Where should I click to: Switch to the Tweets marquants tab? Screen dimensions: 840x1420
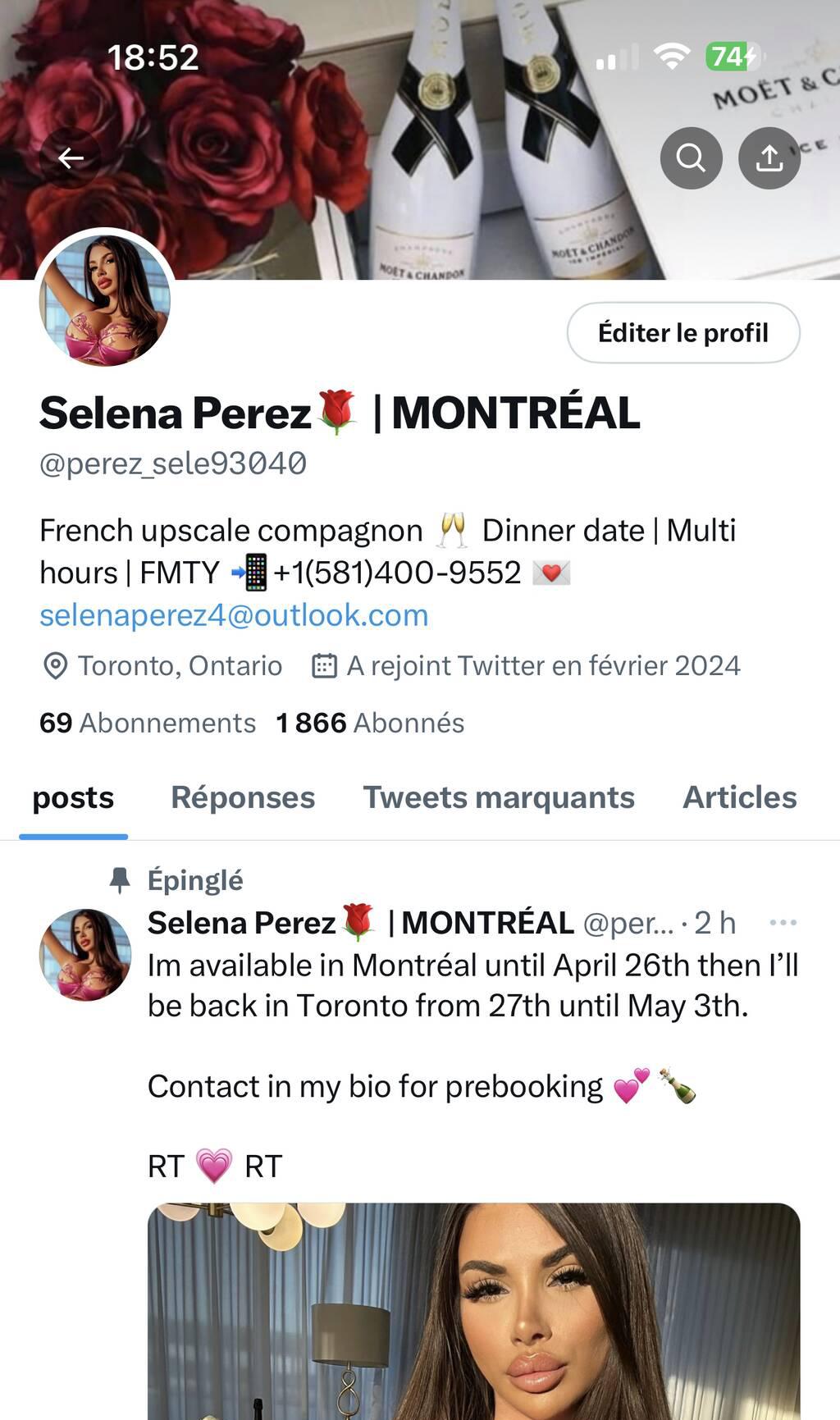499,797
